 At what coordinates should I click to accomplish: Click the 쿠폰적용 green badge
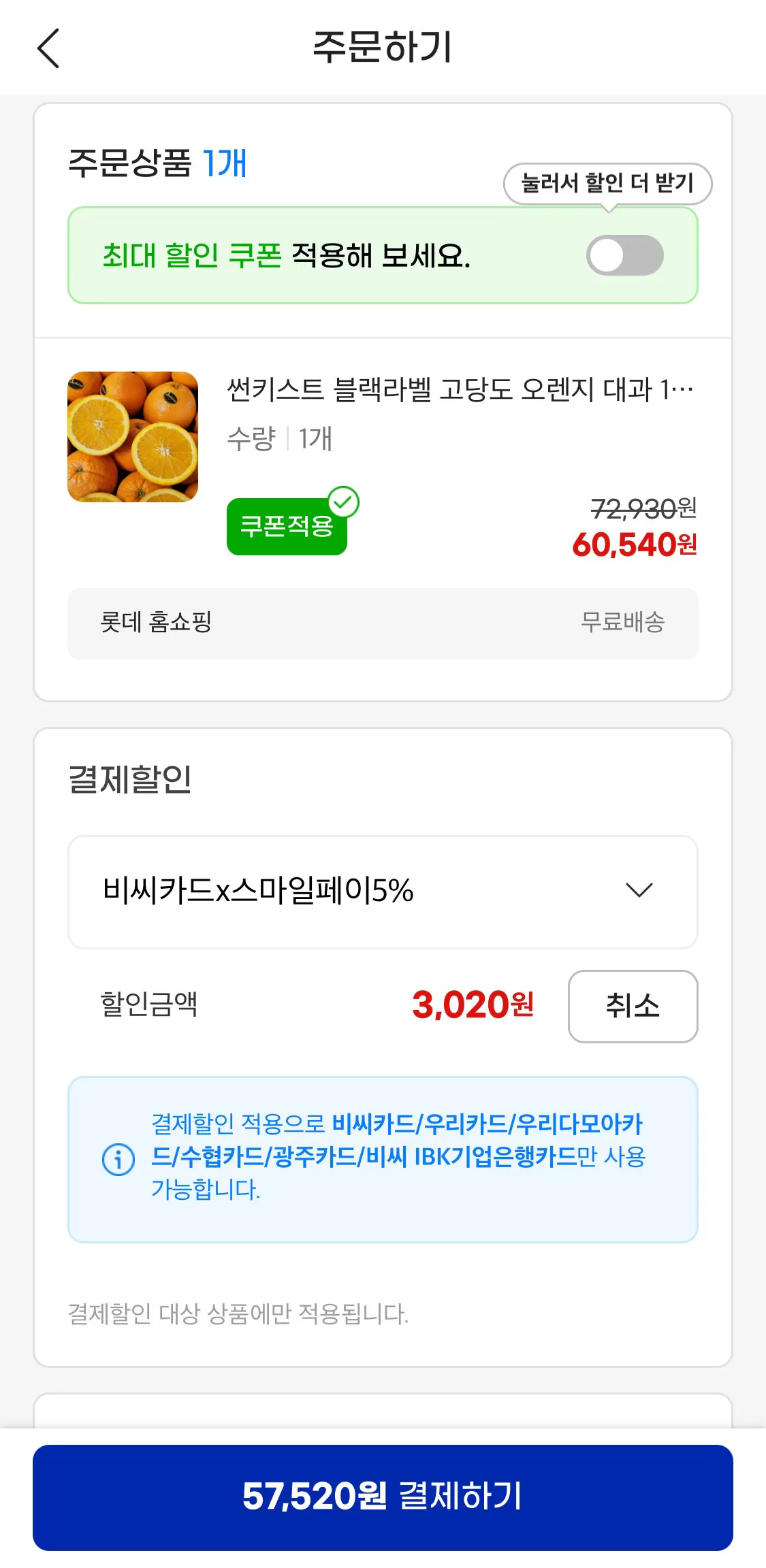click(286, 525)
